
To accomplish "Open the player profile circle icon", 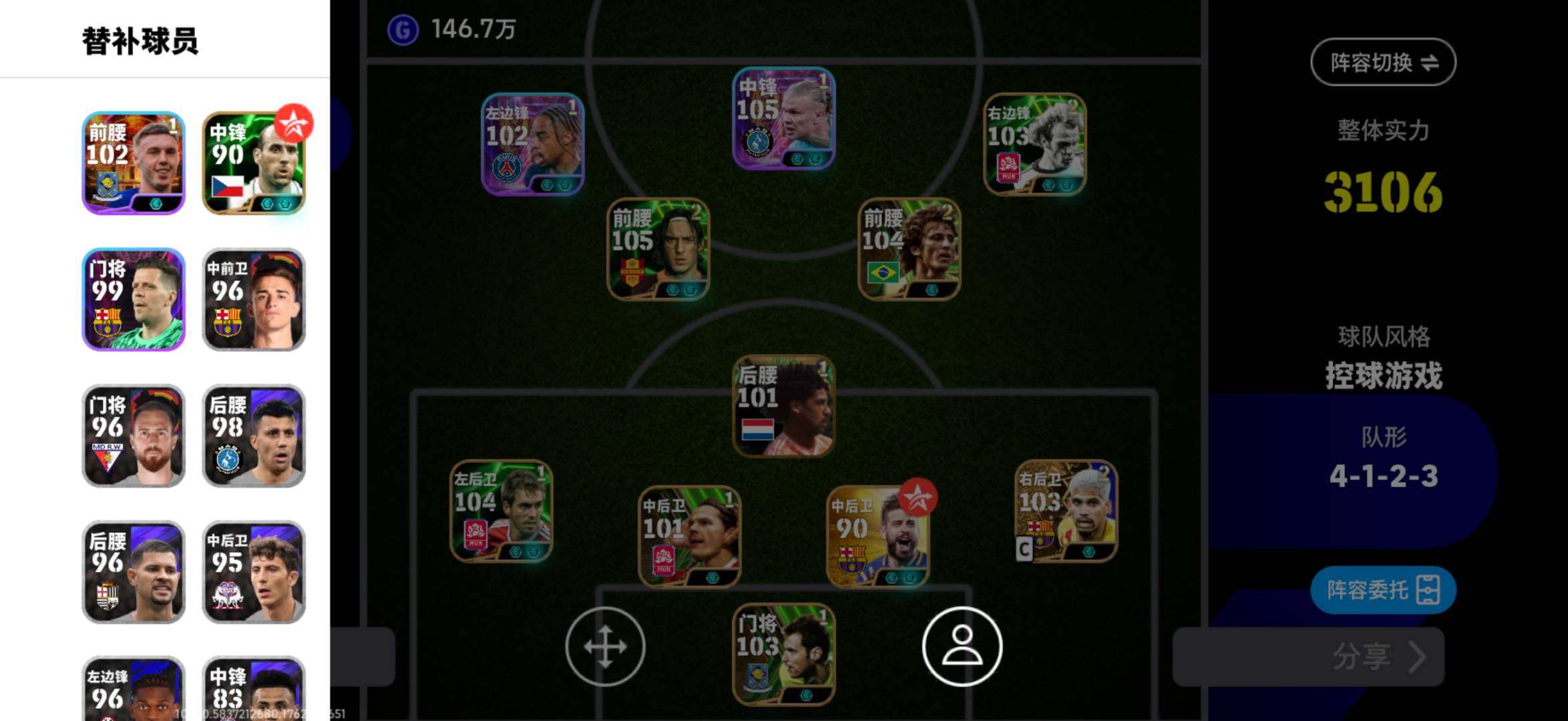I will point(962,646).
